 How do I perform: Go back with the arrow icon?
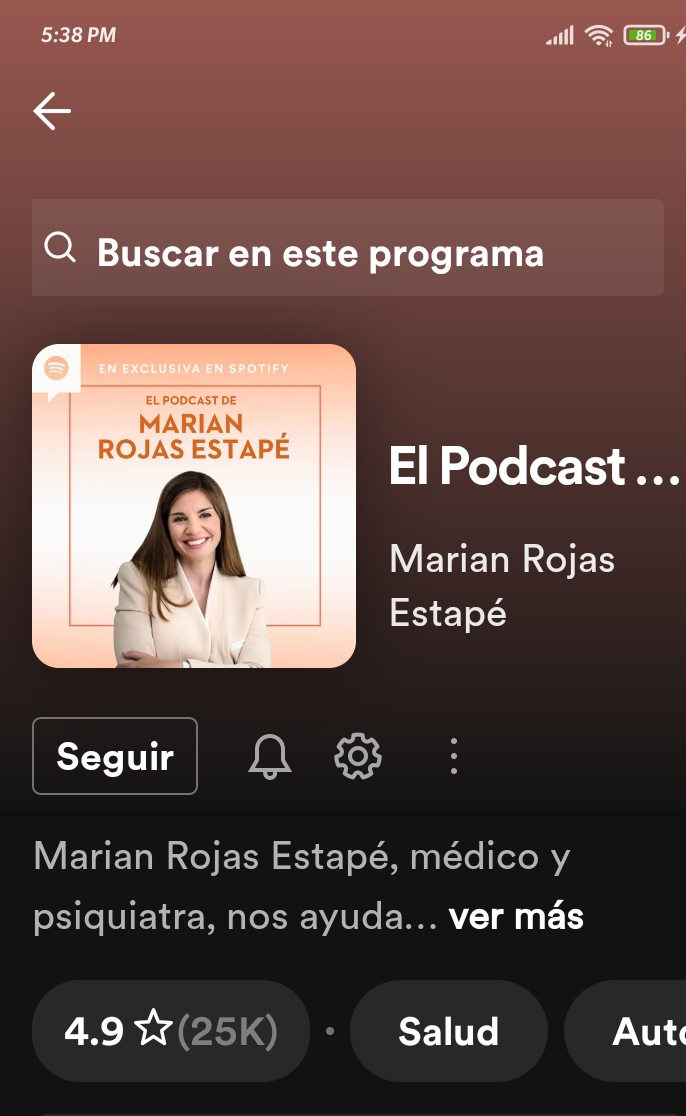coord(52,111)
